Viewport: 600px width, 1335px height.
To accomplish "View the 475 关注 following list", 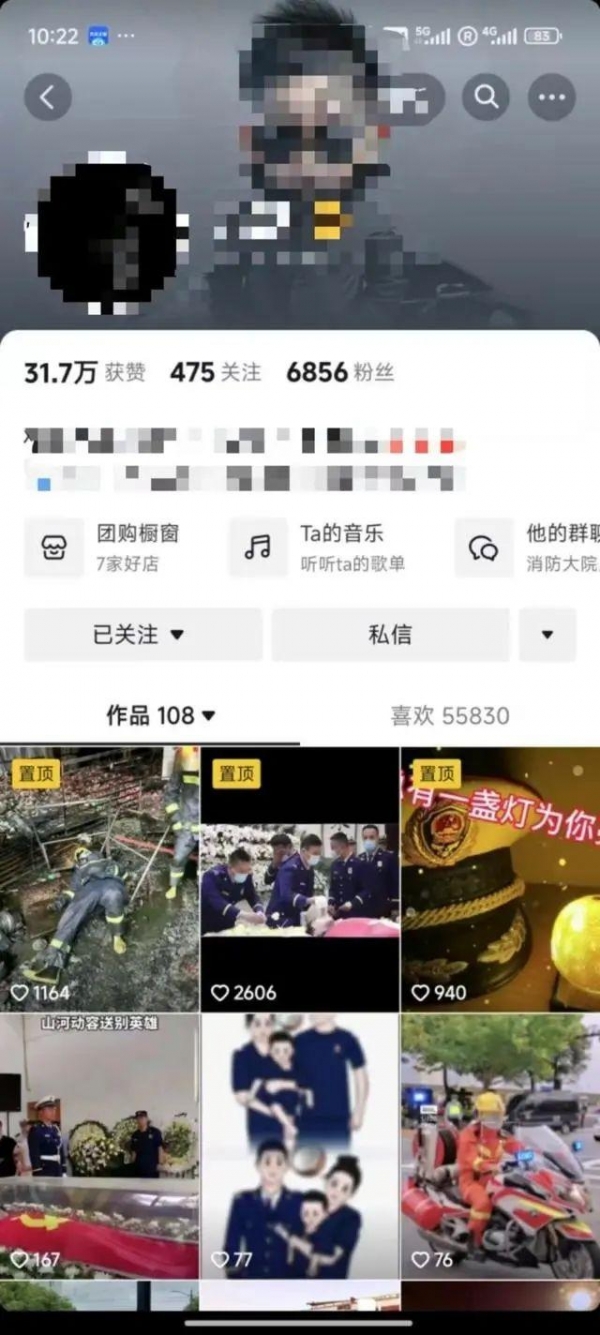I will [215, 373].
